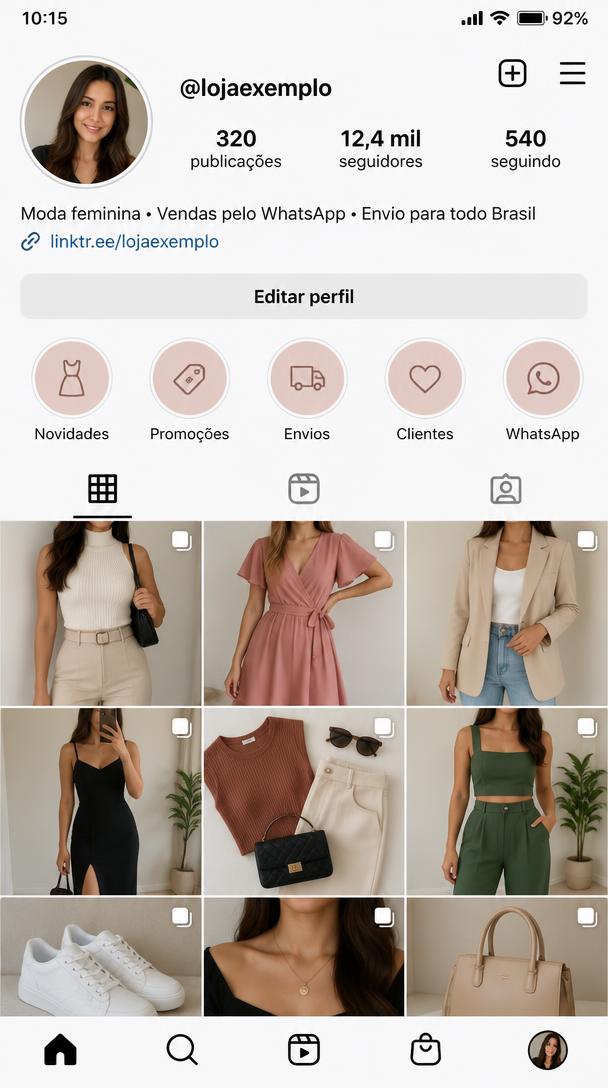Switch to the tagged photos tab

coord(506,489)
